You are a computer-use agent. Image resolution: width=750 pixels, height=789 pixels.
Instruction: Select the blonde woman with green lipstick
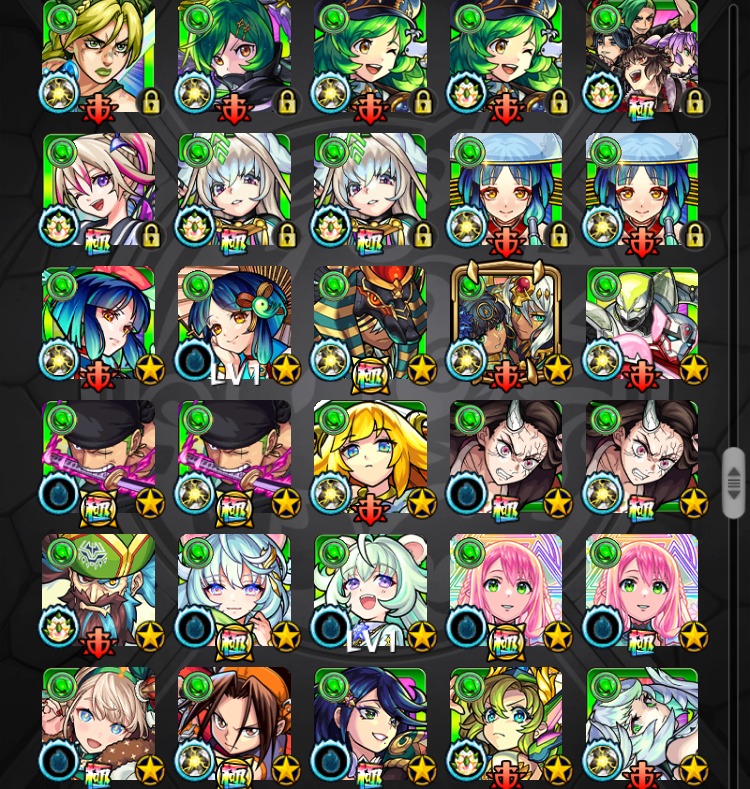pos(99,57)
